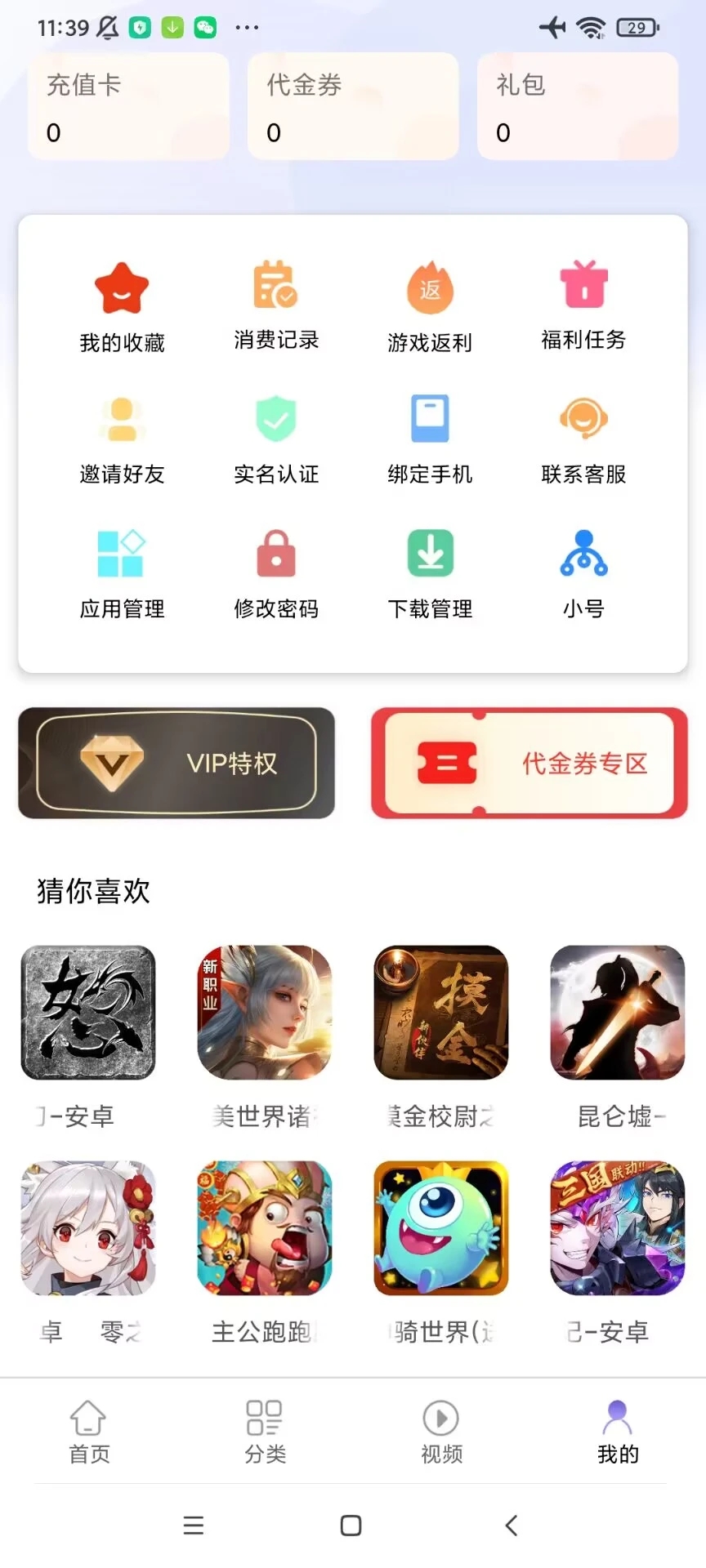Open the VIP特权 privileges banner
Image resolution: width=706 pixels, height=1568 pixels.
point(176,763)
